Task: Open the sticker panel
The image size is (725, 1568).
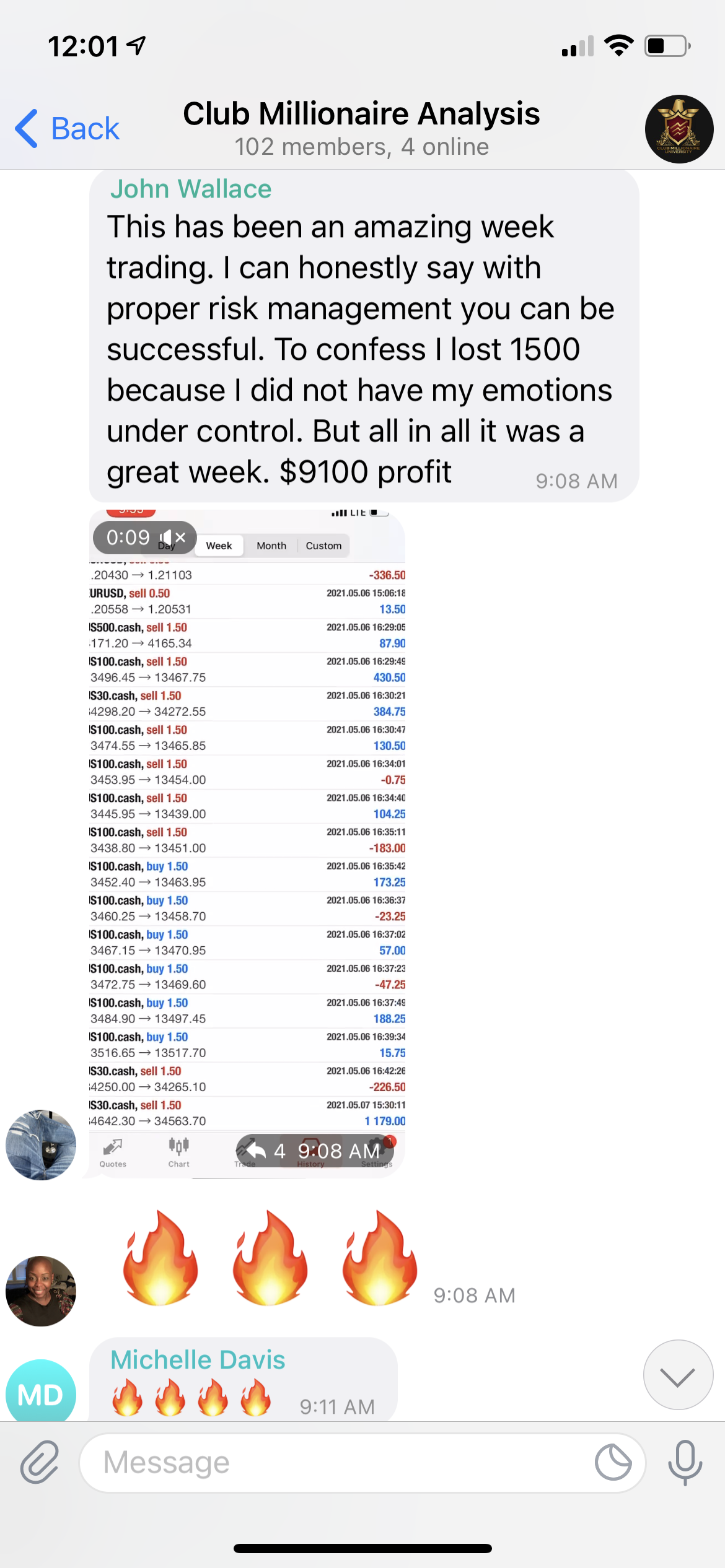Action: [x=613, y=1463]
